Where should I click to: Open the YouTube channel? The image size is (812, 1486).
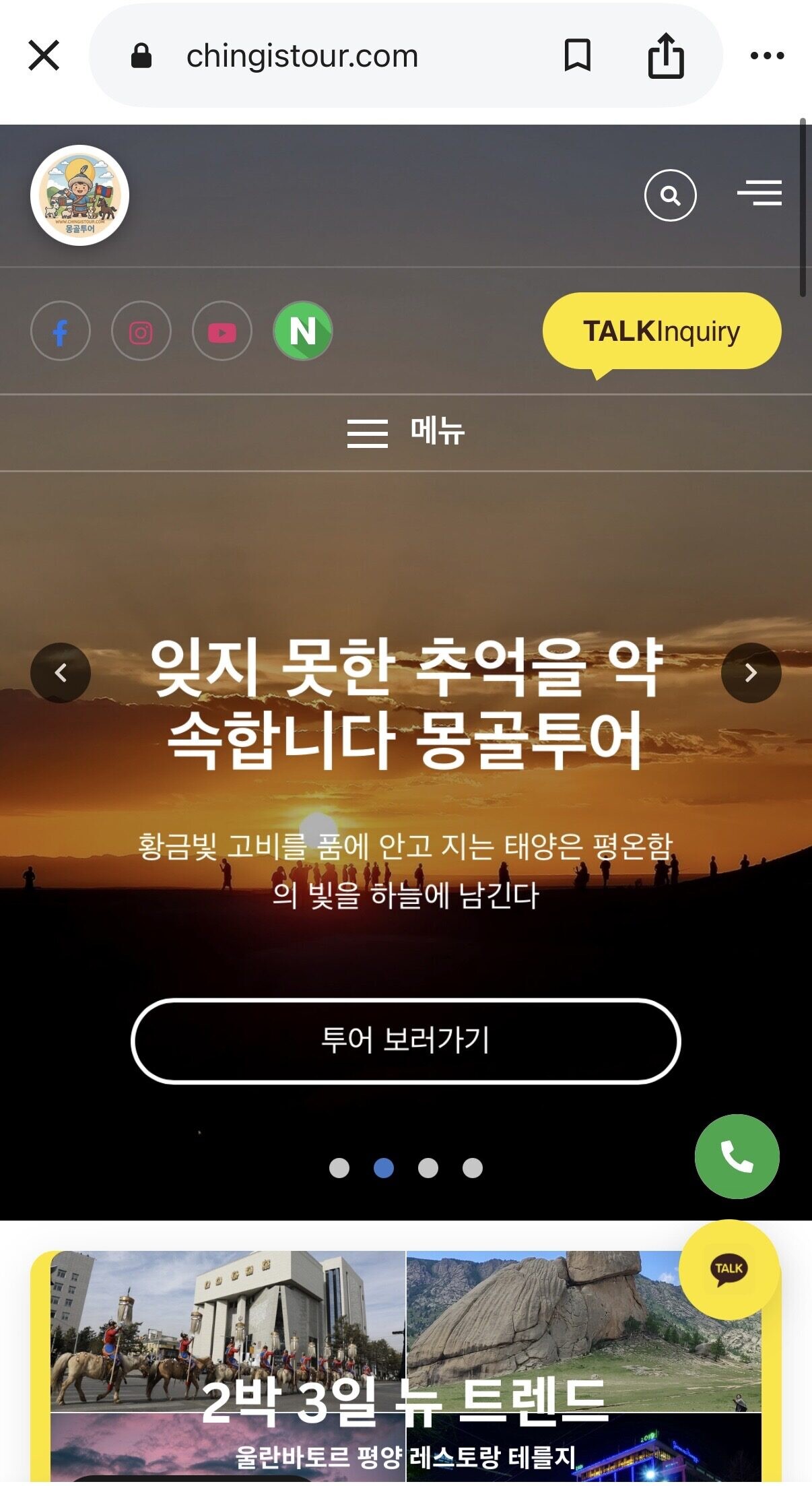[222, 331]
